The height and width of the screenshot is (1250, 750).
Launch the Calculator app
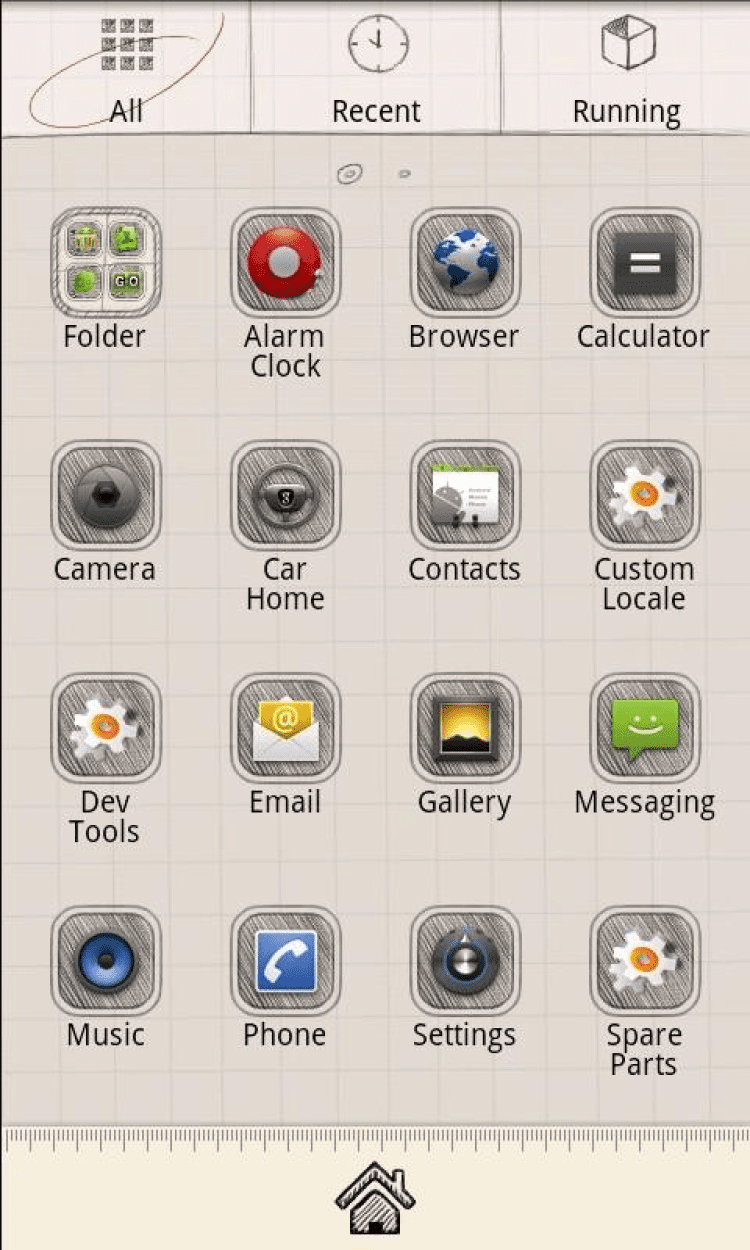pyautogui.click(x=644, y=263)
